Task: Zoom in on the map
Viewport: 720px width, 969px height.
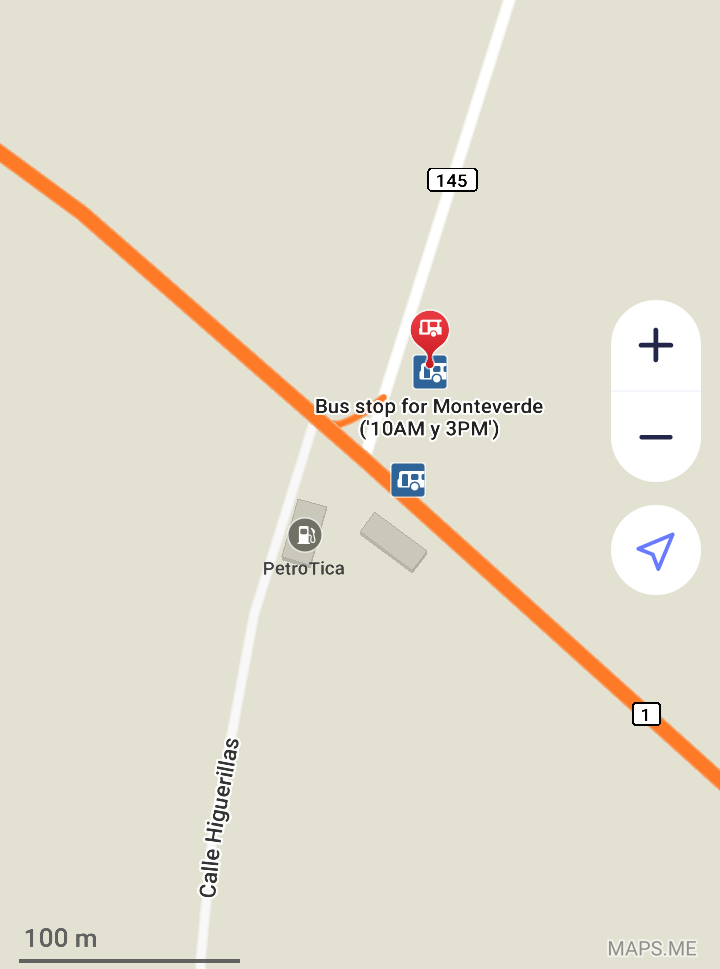Action: tap(656, 346)
